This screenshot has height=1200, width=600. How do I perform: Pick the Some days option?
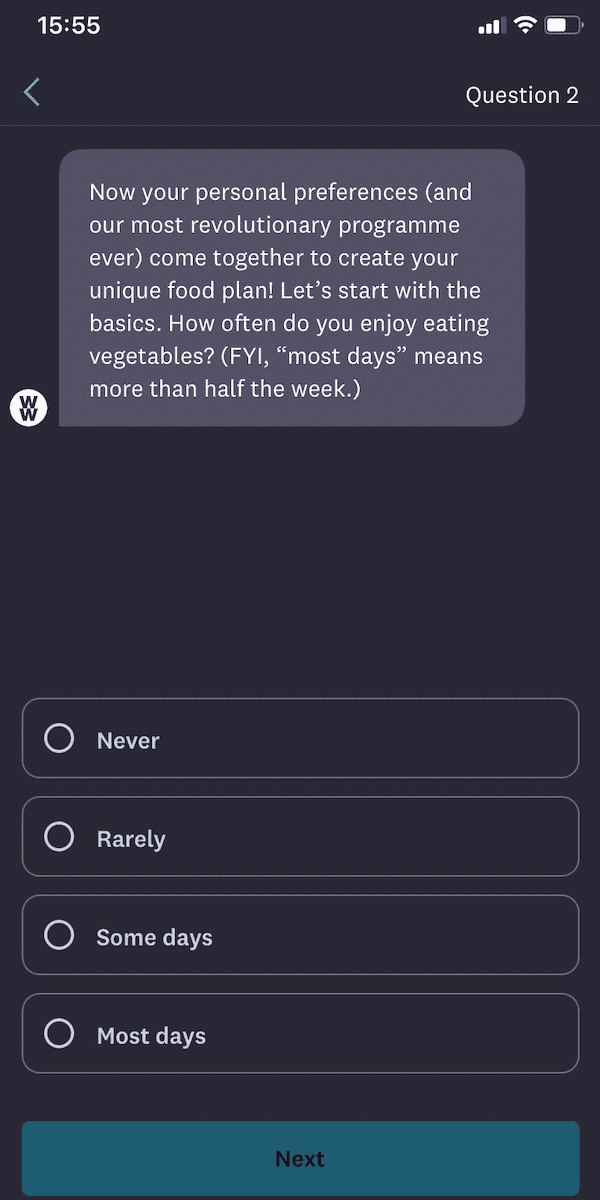point(300,935)
